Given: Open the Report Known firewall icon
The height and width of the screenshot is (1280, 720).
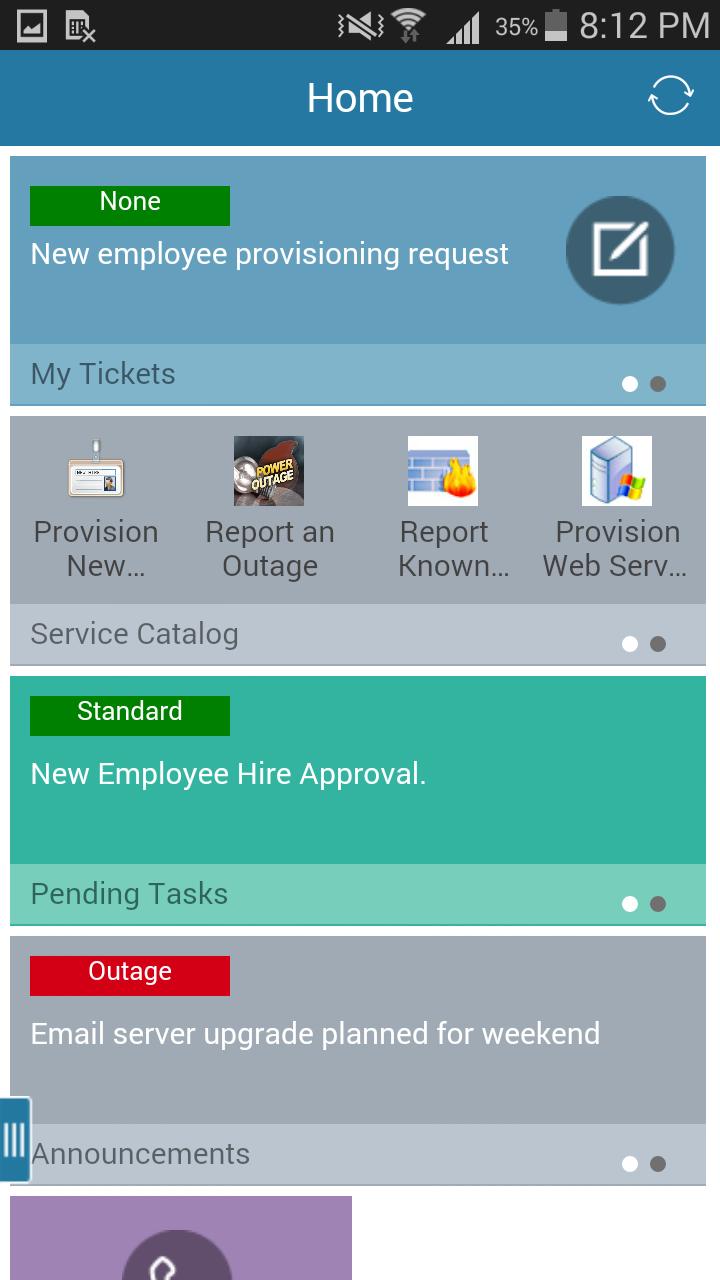Looking at the screenshot, I should 442,470.
